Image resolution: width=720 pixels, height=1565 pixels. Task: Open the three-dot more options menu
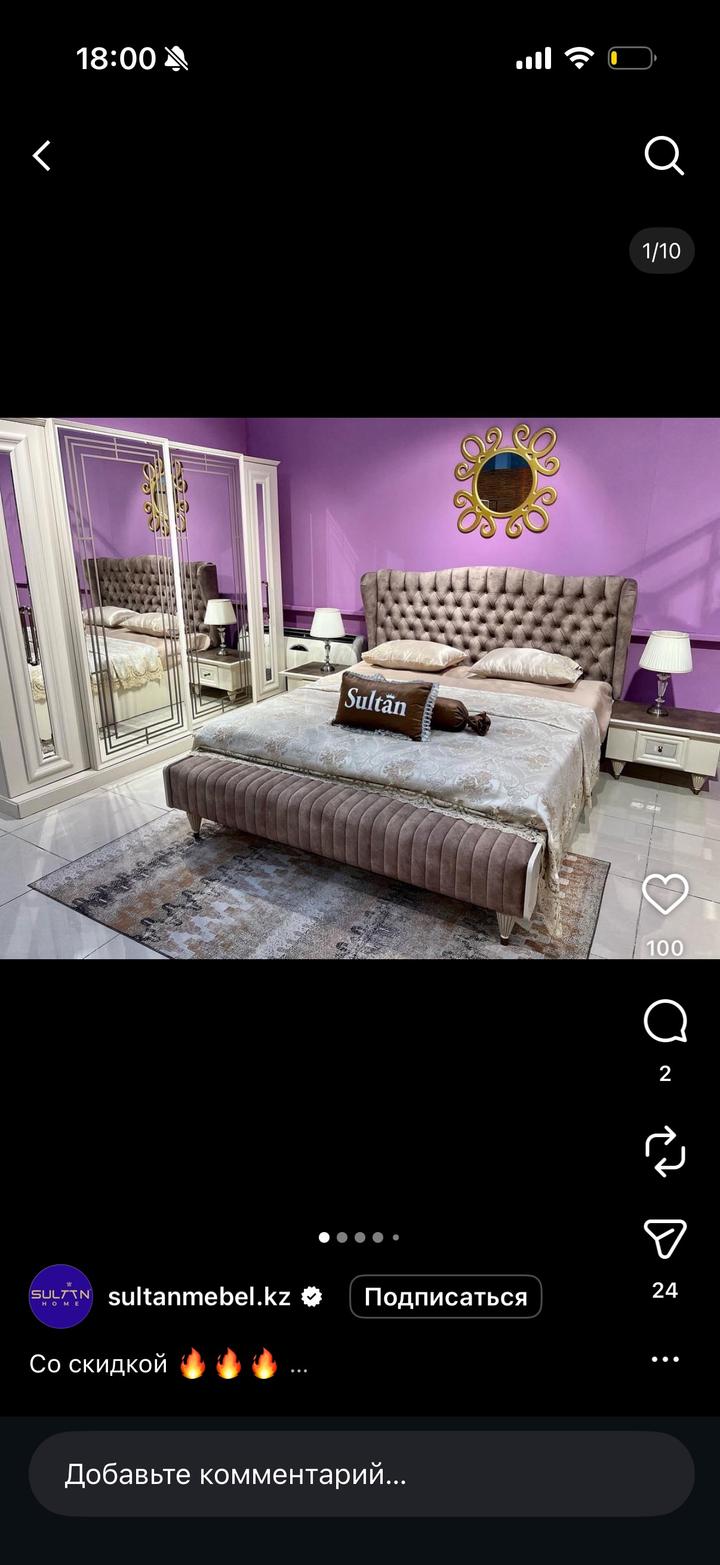point(665,1359)
